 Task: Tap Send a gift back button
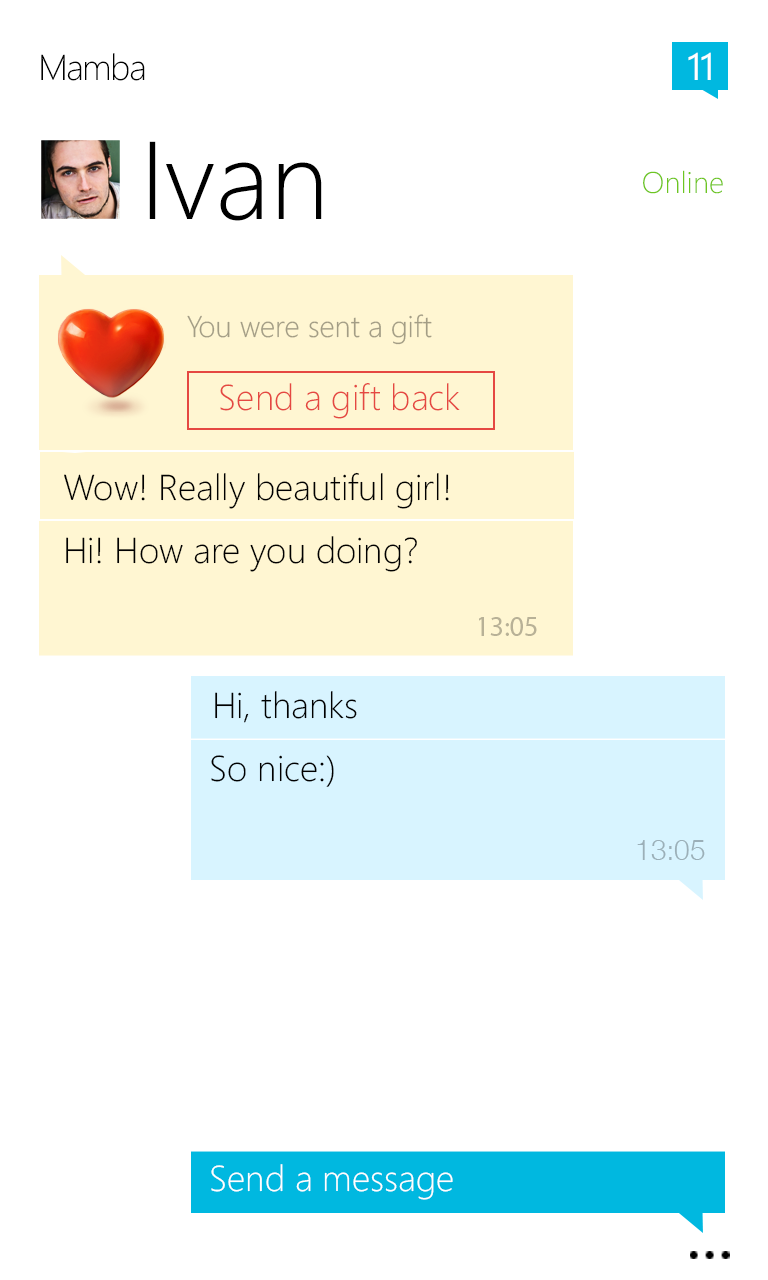(340, 400)
